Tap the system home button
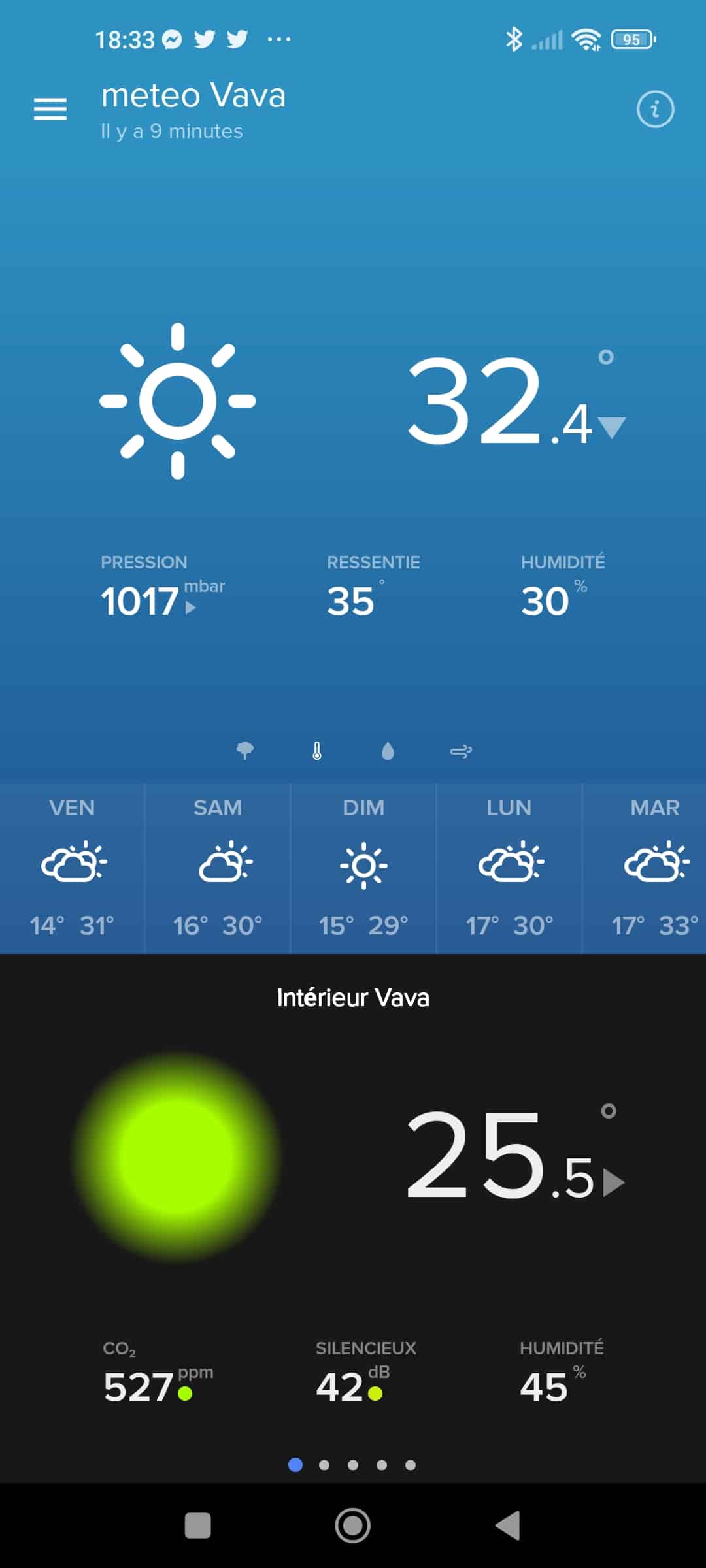Screen dimensions: 706x1568 pyautogui.click(x=353, y=1526)
